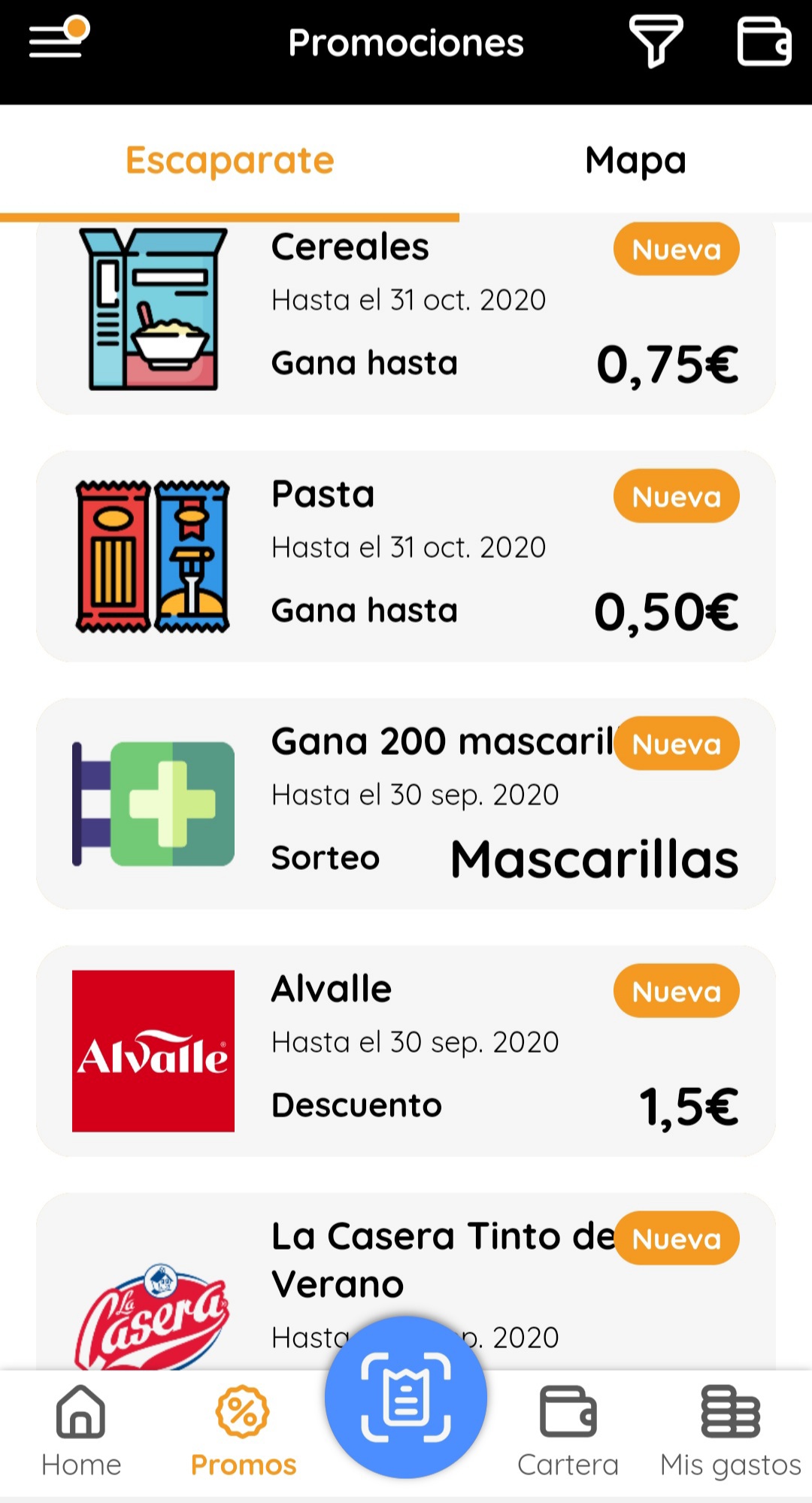Select the Escaparate tab
Viewport: 812px width, 1503px height.
[229, 161]
